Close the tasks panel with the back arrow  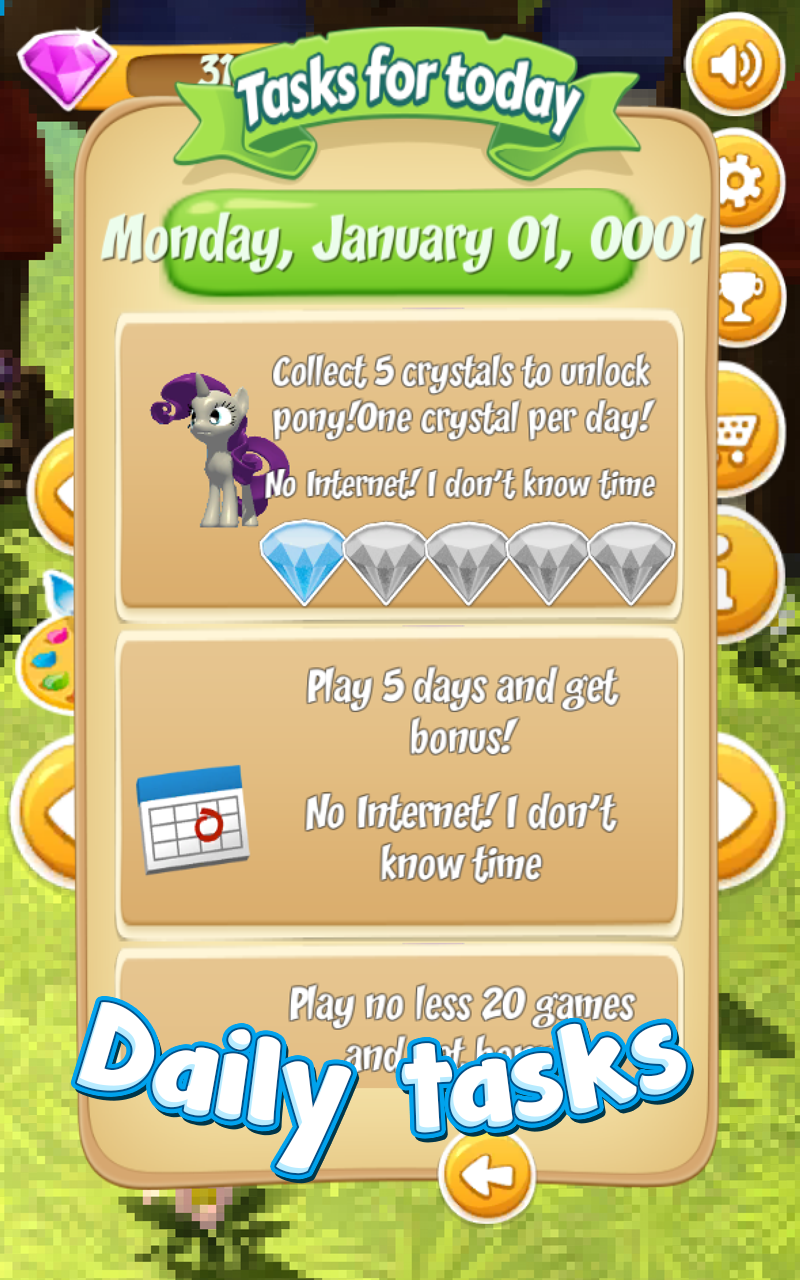coord(487,1176)
